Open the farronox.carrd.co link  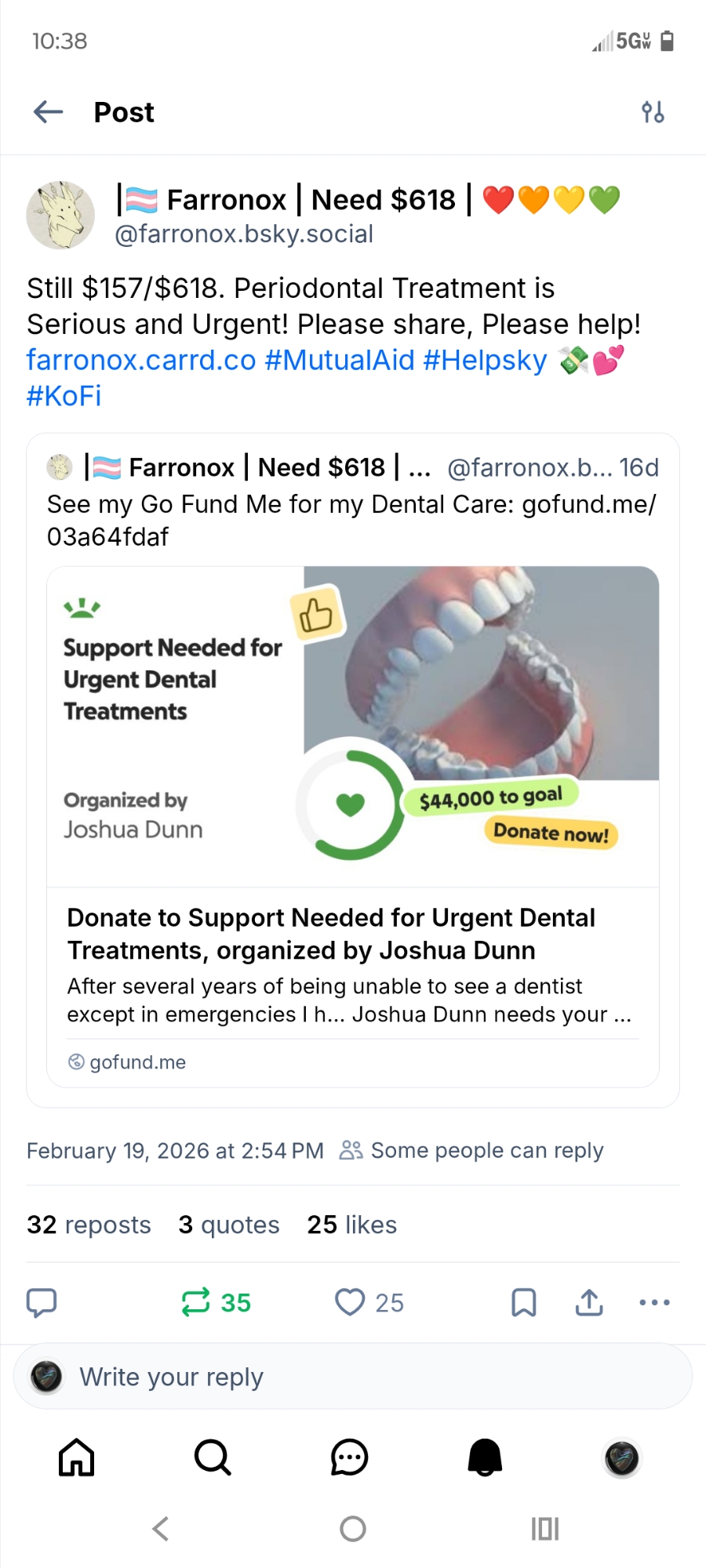coord(141,361)
